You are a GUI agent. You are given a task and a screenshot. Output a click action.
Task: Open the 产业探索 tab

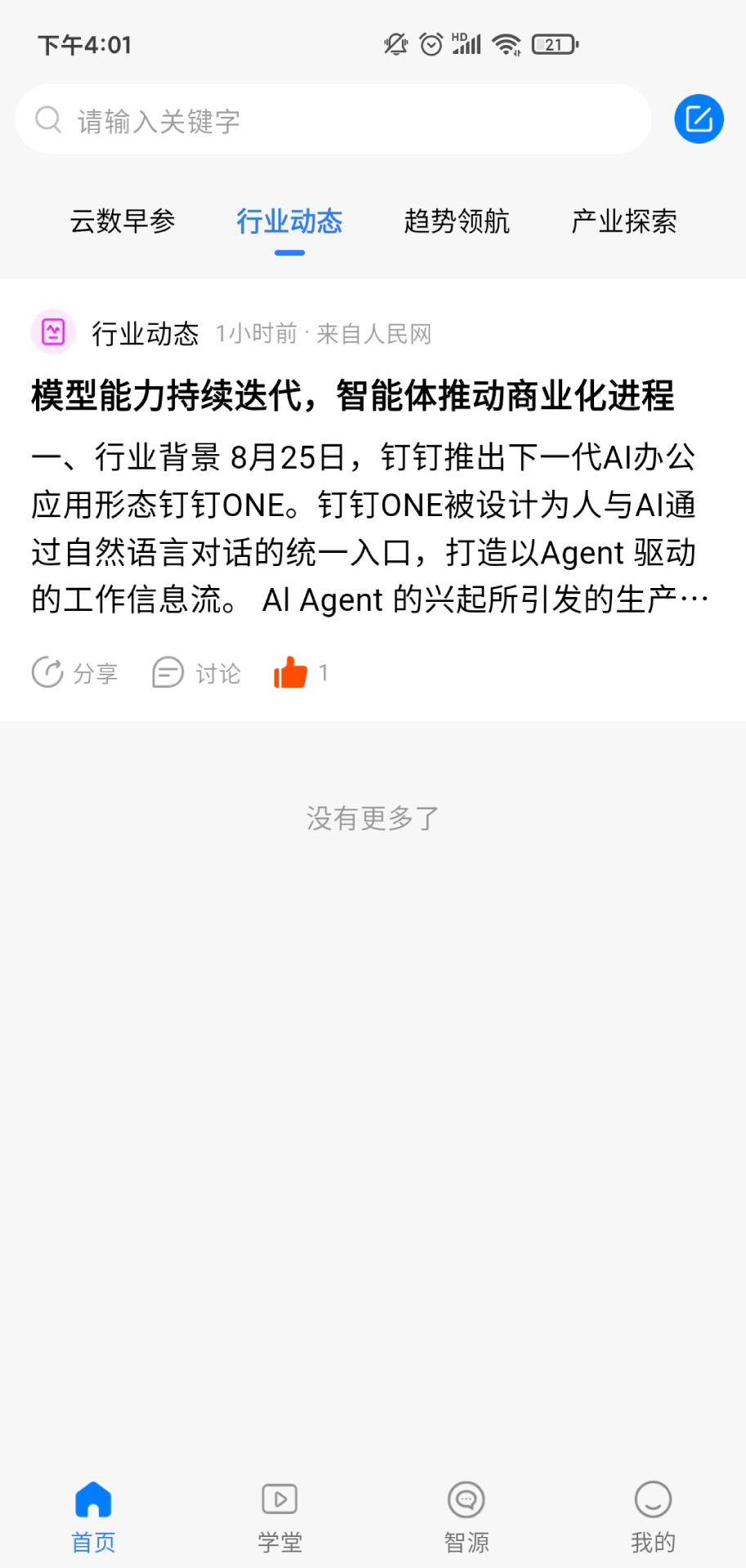(624, 221)
